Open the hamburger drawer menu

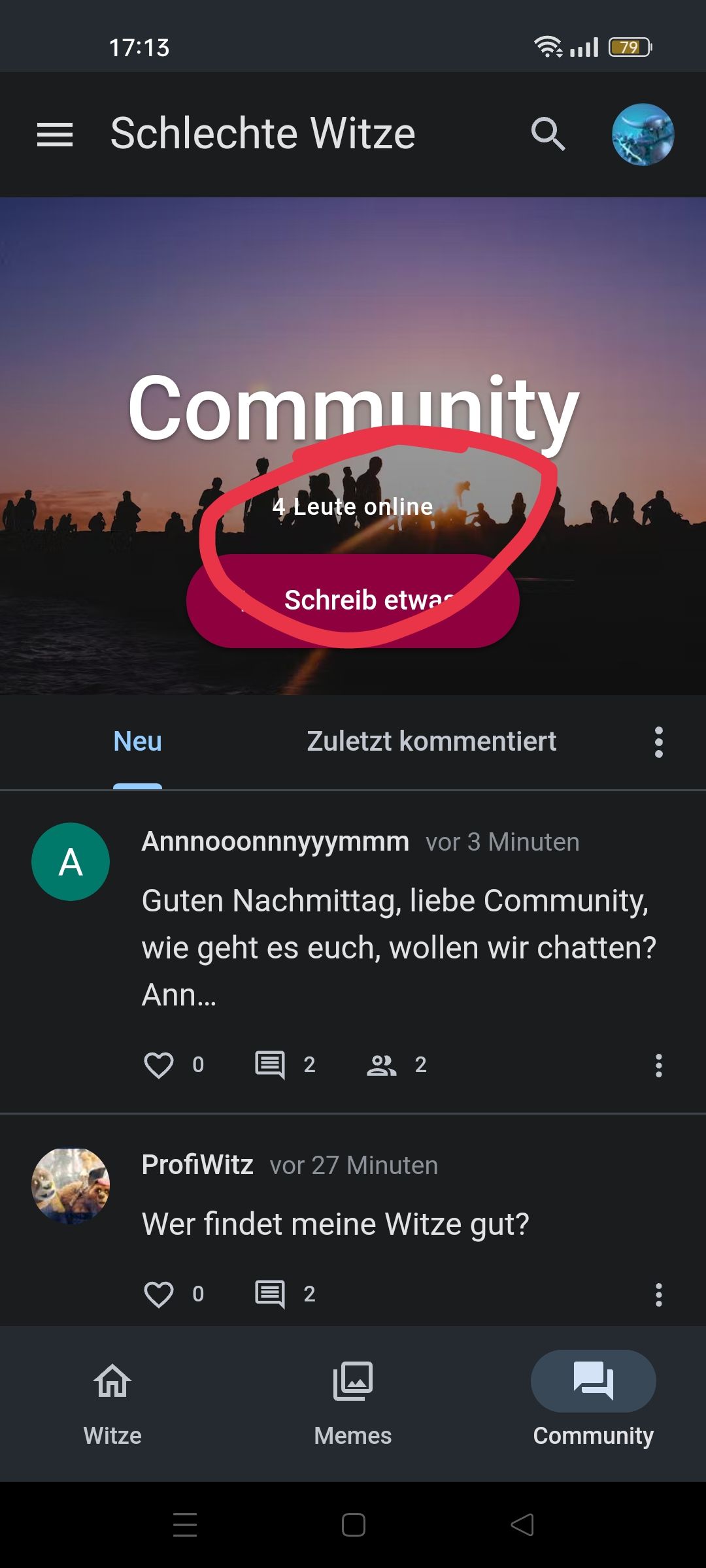55,135
